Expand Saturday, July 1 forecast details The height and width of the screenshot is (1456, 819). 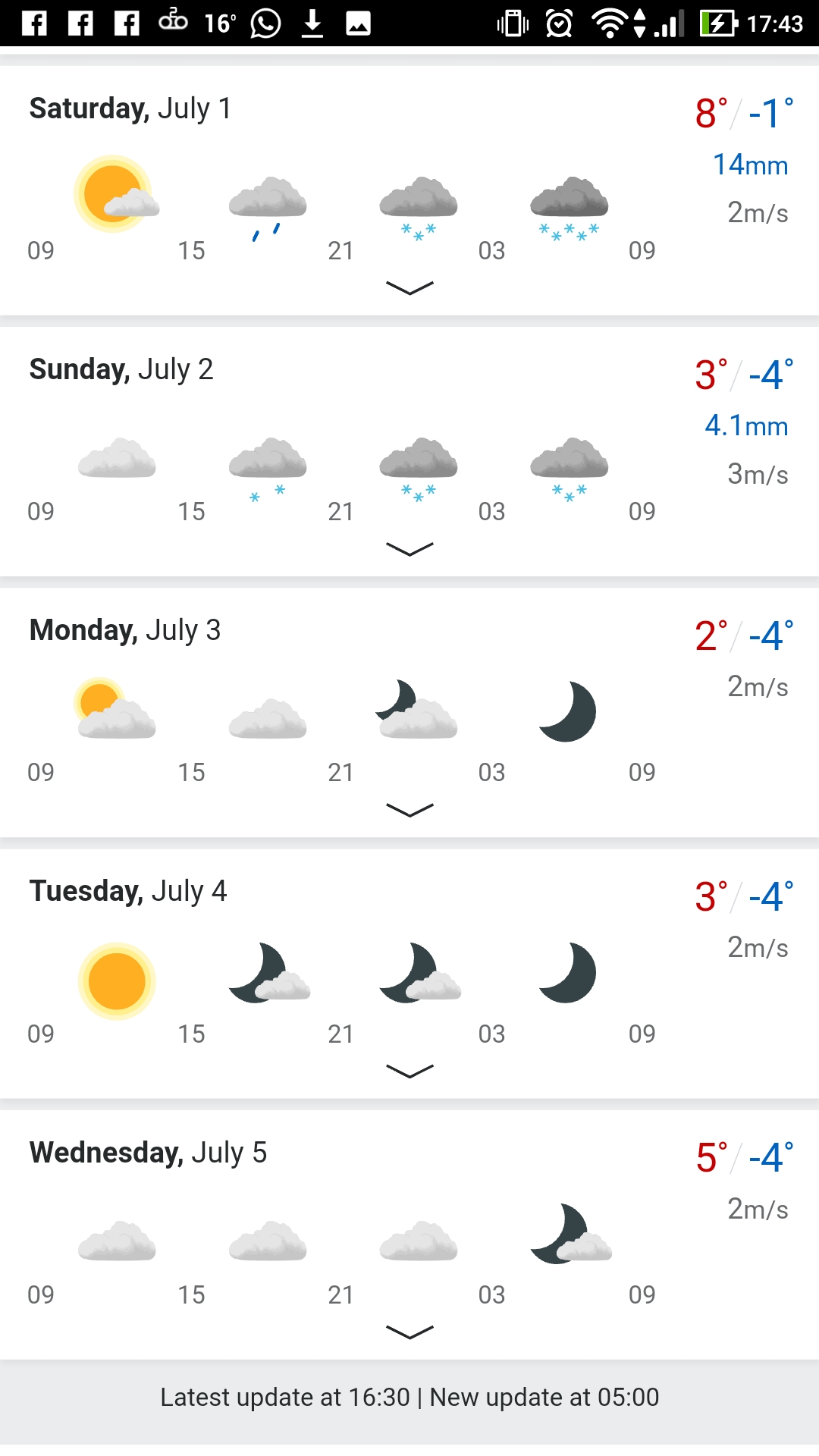(409, 288)
